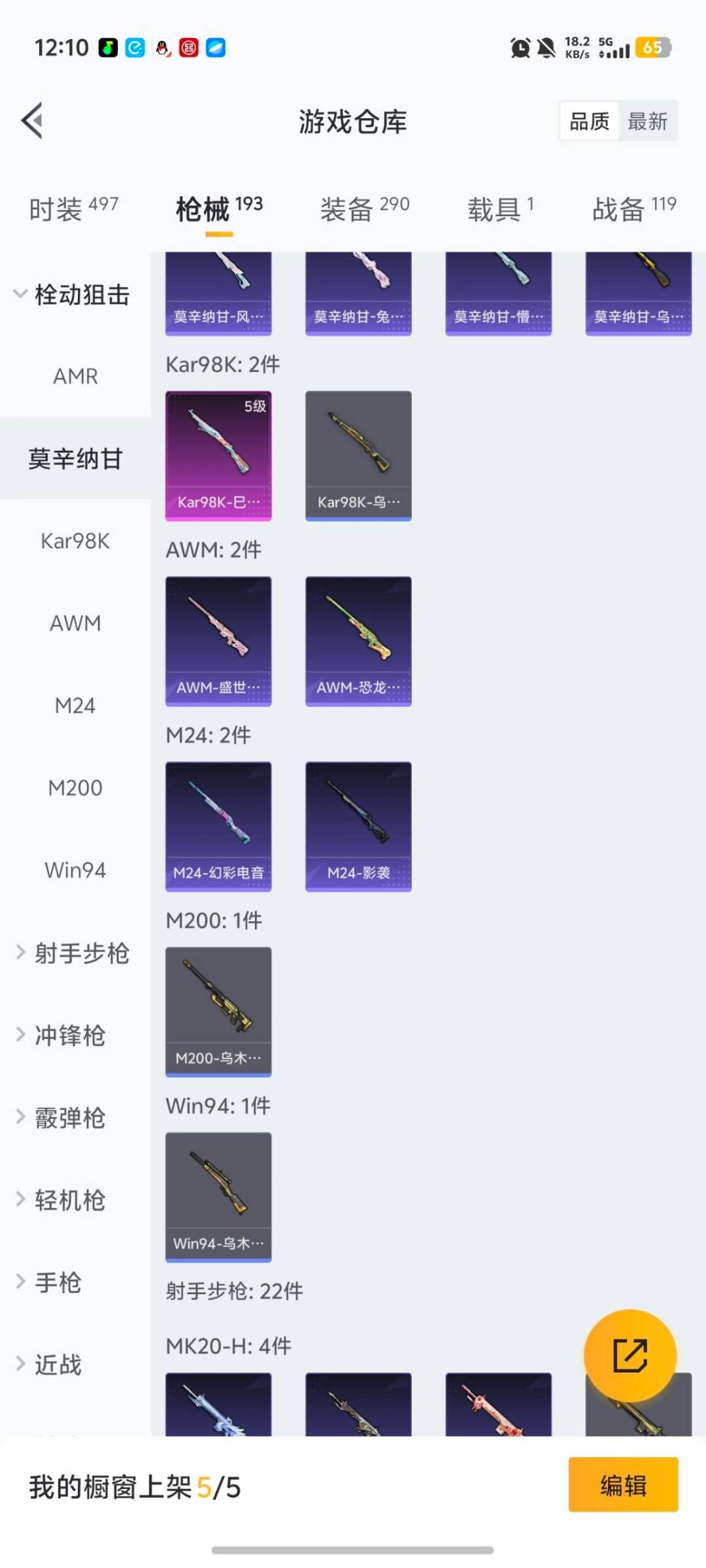Collapse the 栓动狙击 category
Viewport: 706px width, 1568px height.
[76, 294]
